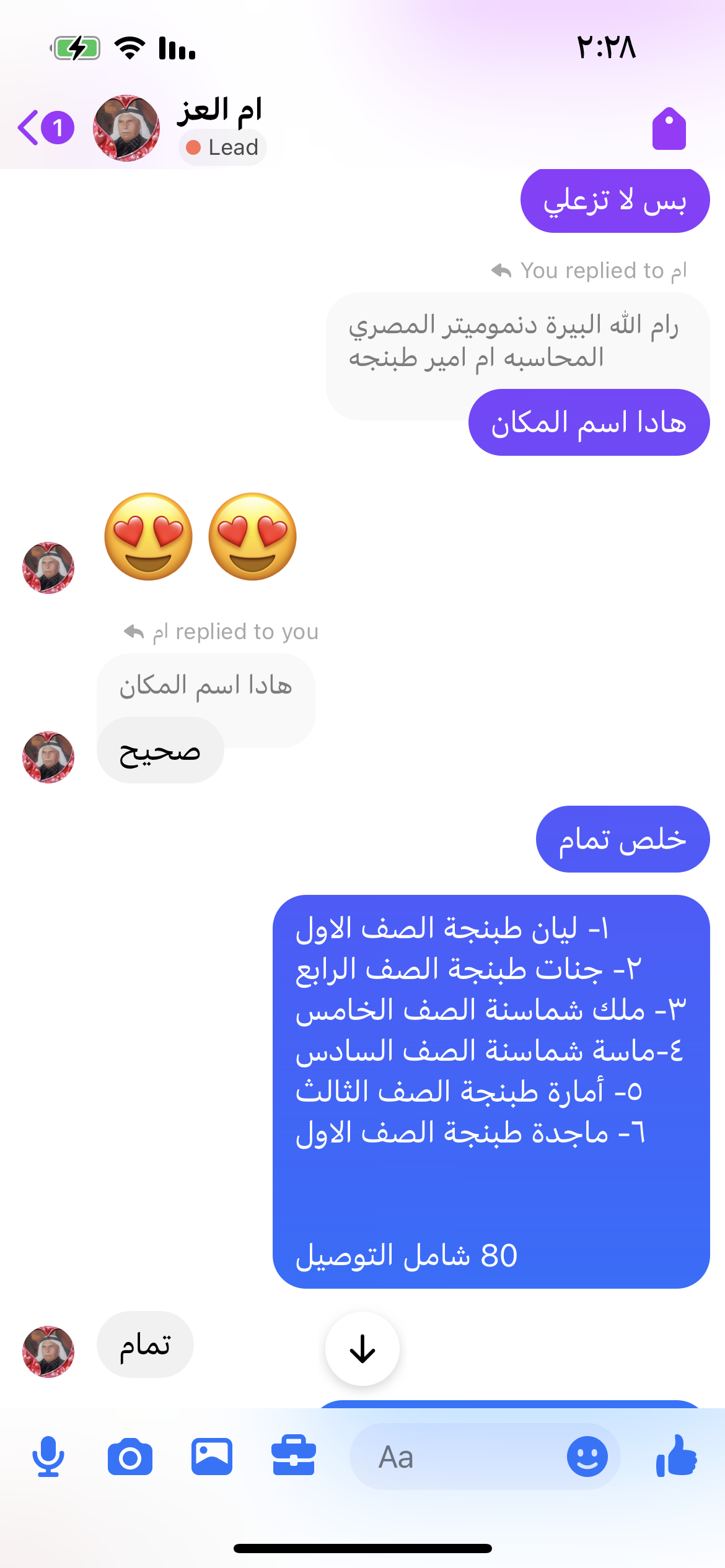Open the photo gallery picker
This screenshot has height=1568, width=725.
click(212, 1457)
